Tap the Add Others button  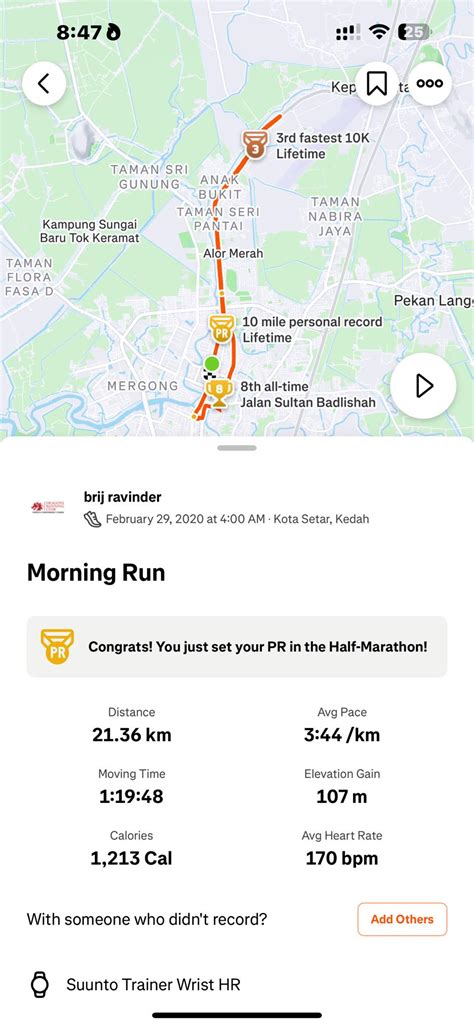(x=402, y=919)
